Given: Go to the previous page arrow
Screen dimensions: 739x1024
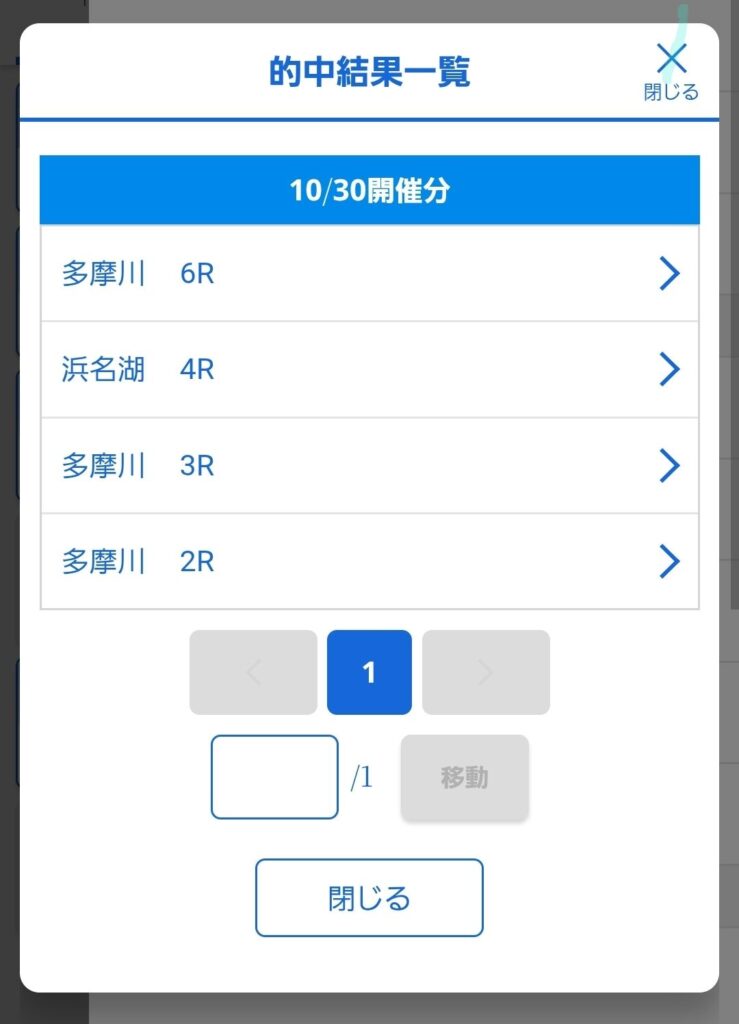Looking at the screenshot, I should point(253,672).
